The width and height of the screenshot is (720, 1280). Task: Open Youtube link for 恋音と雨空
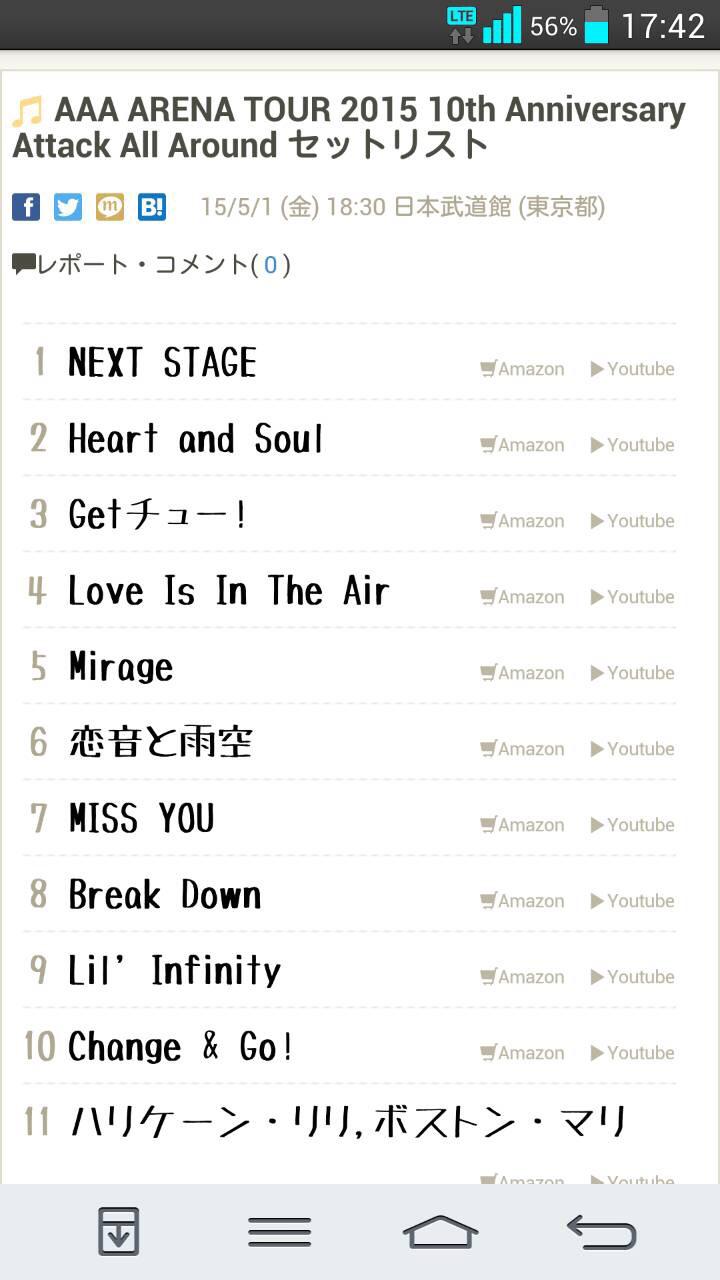pyautogui.click(x=632, y=749)
